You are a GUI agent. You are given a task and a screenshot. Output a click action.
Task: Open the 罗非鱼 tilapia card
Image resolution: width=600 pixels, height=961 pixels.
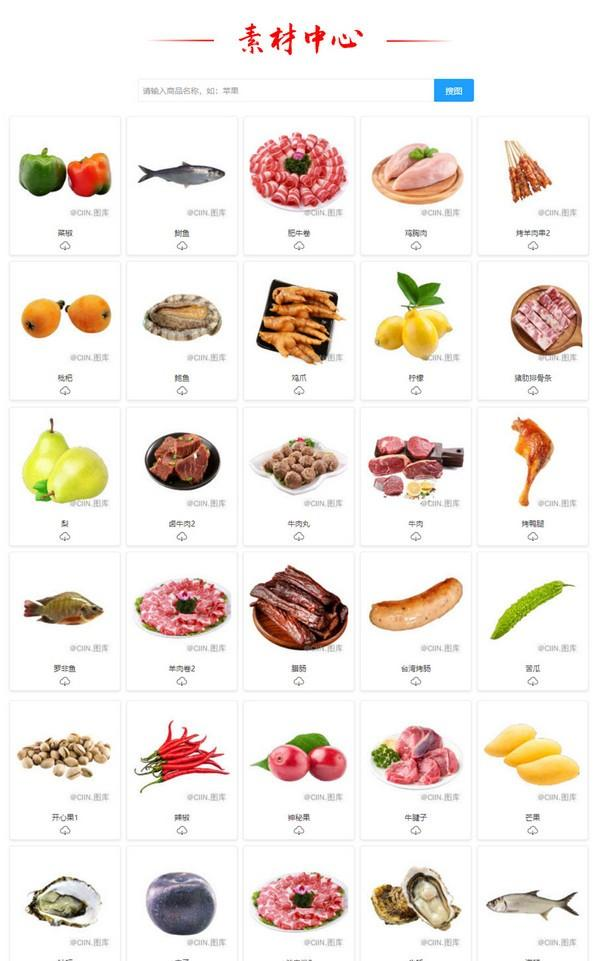pyautogui.click(x=65, y=608)
